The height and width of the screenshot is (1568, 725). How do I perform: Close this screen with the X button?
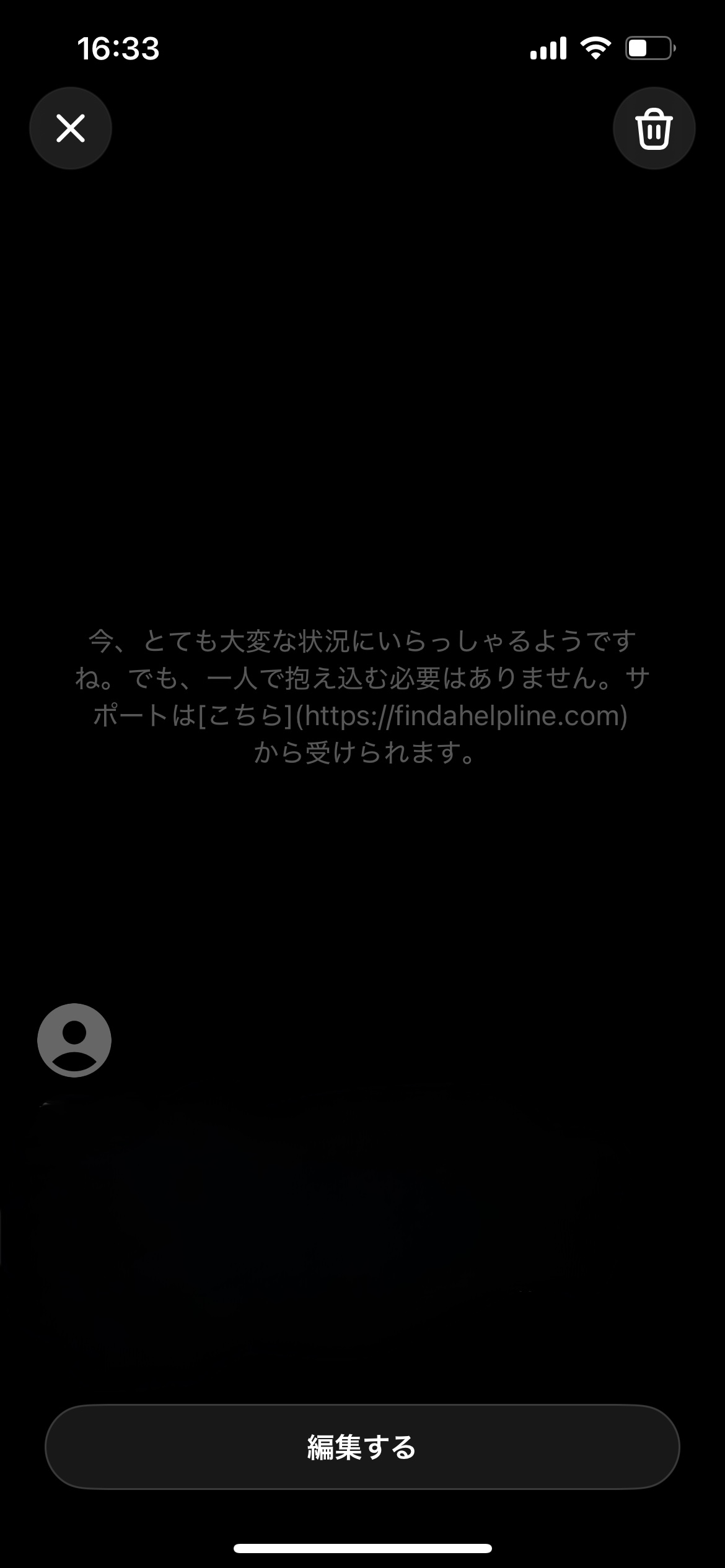[71, 128]
